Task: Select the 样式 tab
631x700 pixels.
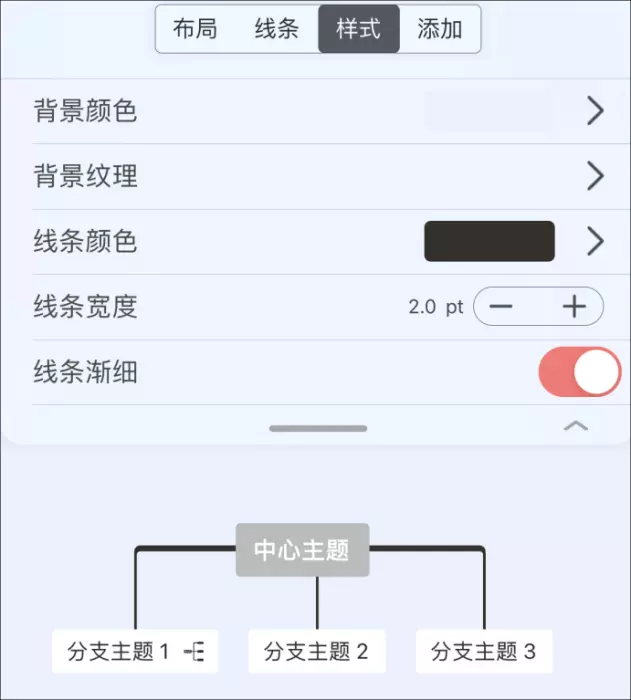Action: tap(358, 29)
